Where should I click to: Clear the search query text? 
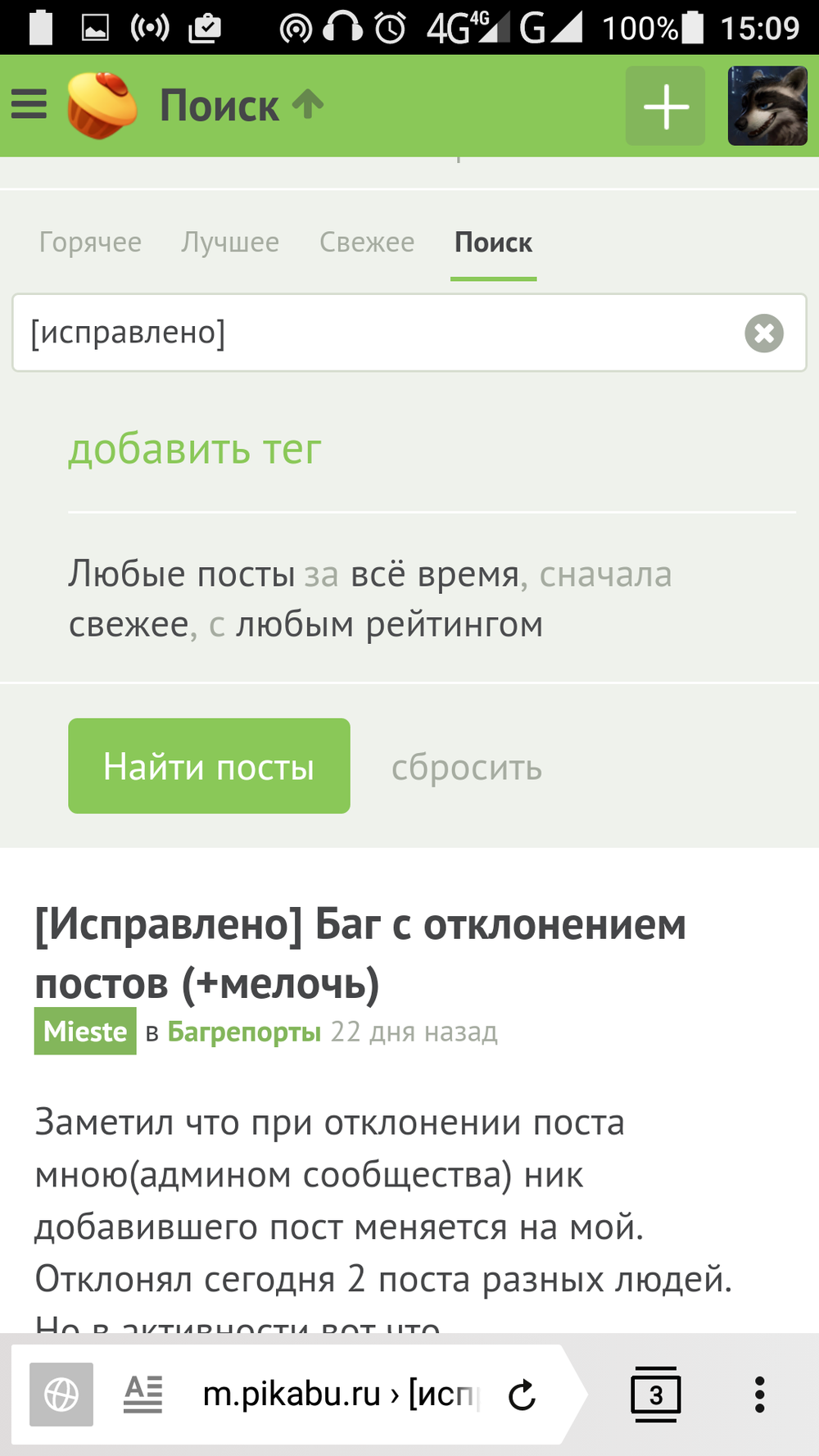click(763, 333)
